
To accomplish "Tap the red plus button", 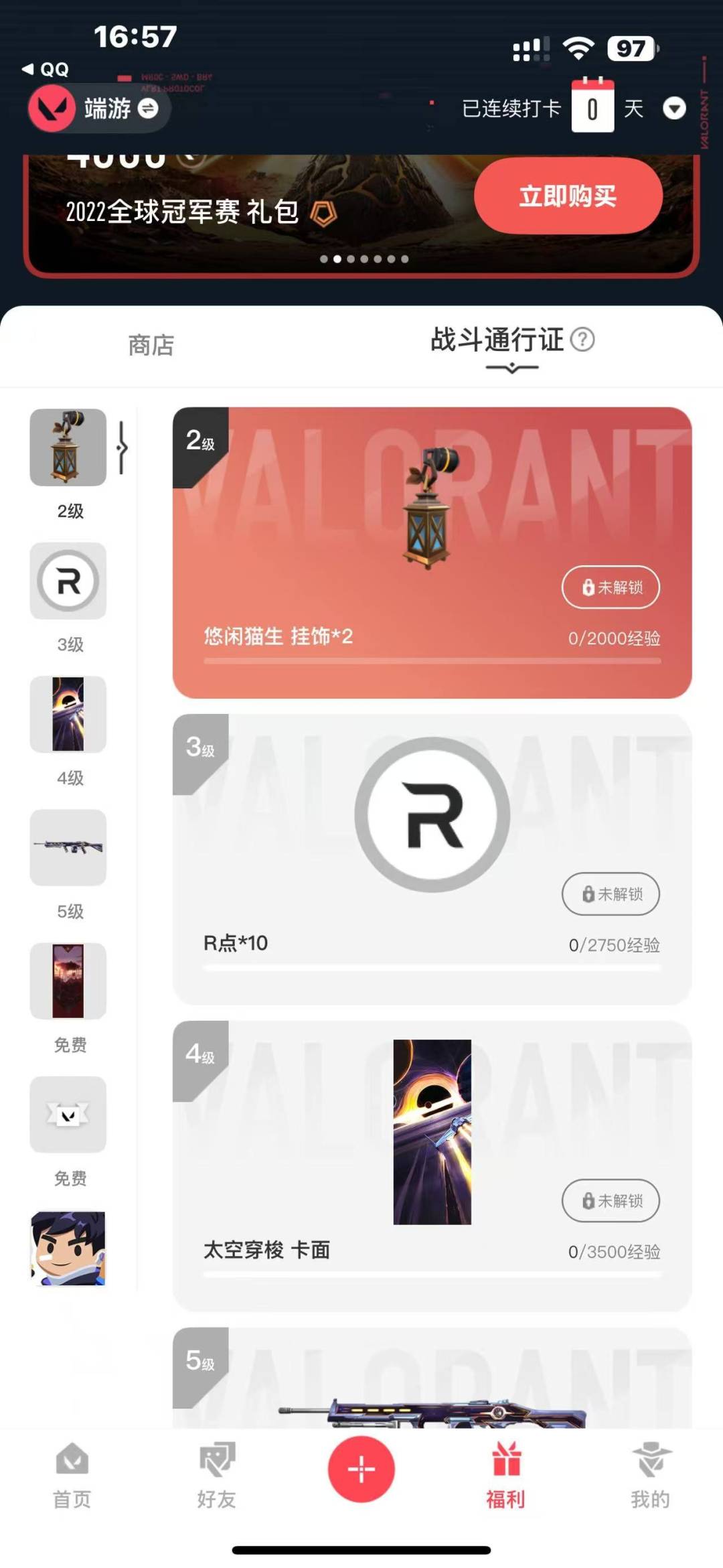I will coord(361,1468).
